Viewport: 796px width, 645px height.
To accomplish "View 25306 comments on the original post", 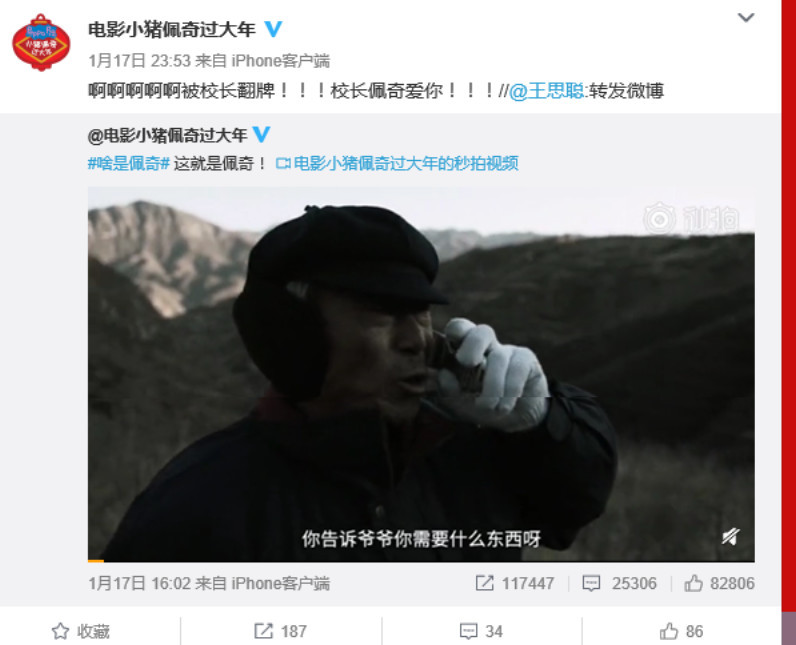I will [x=619, y=583].
